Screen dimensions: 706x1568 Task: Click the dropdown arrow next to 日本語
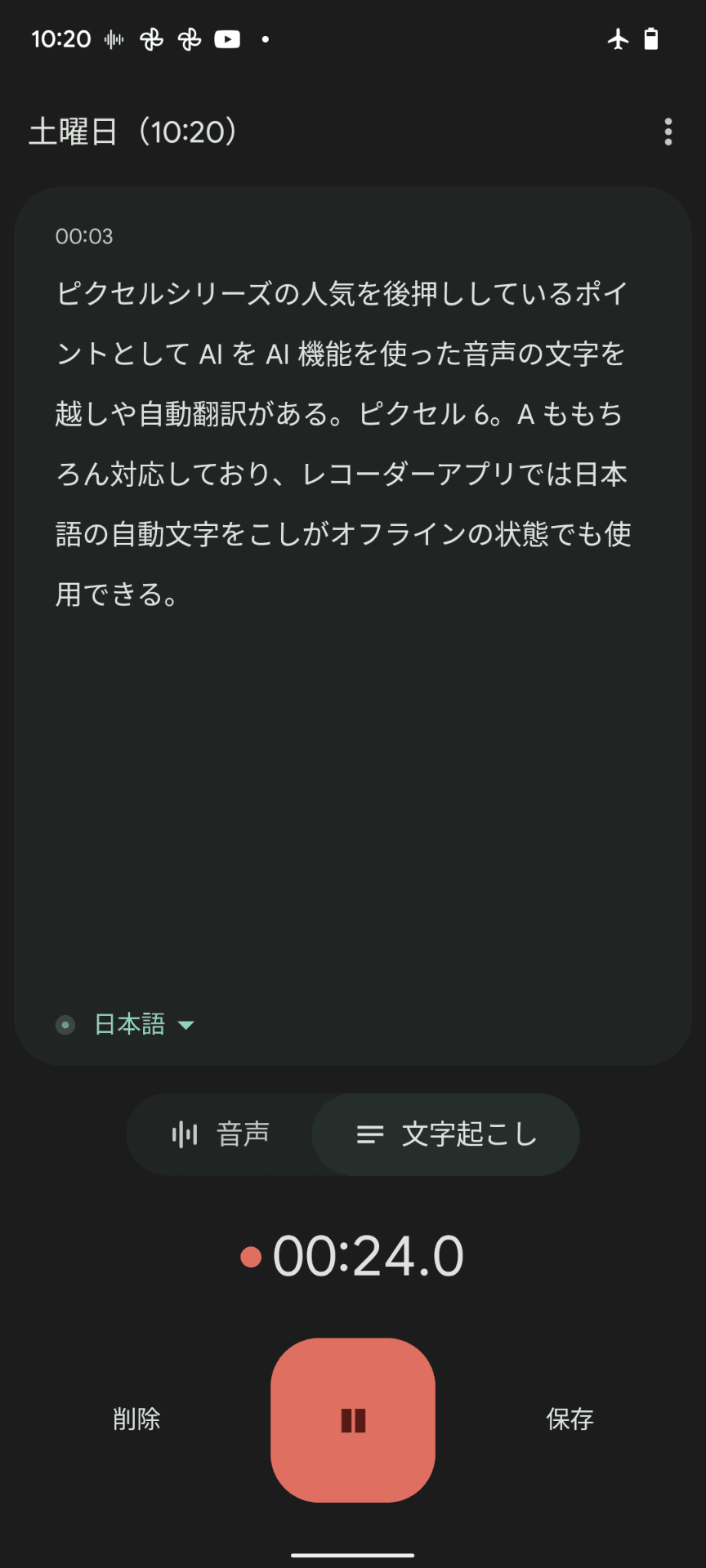click(186, 1025)
